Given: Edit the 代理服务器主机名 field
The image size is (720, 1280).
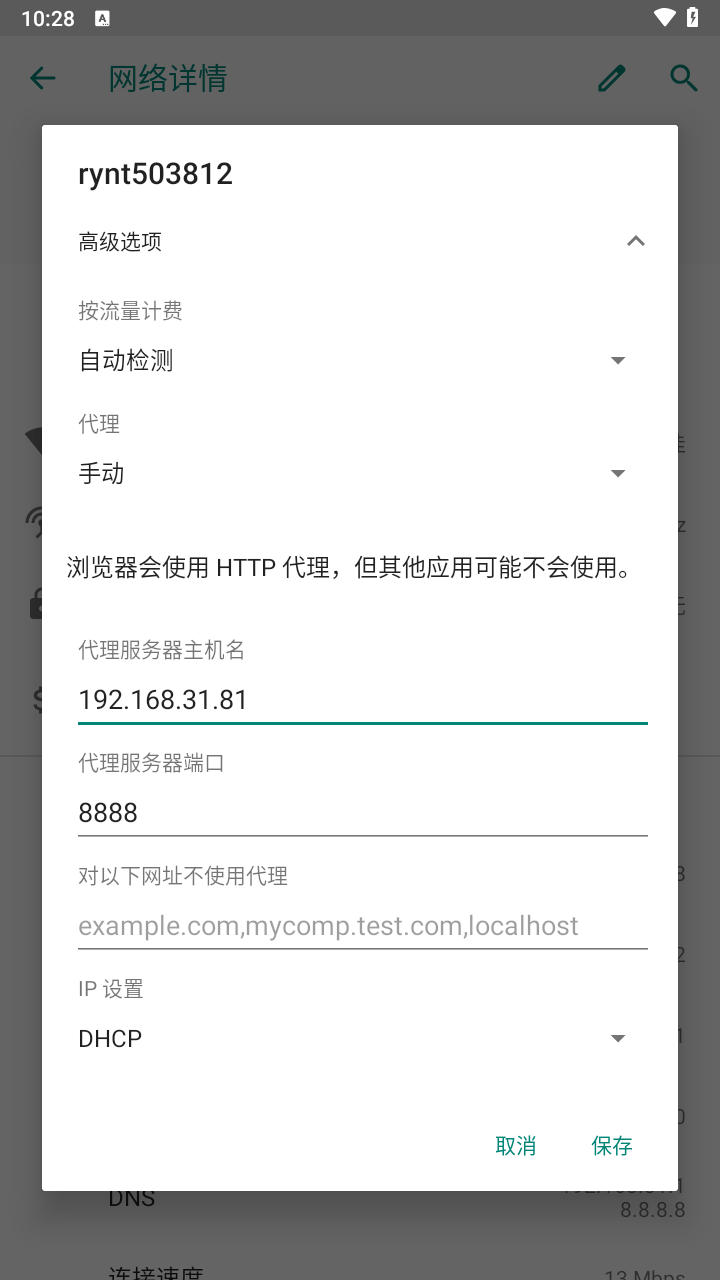Looking at the screenshot, I should click(362, 699).
